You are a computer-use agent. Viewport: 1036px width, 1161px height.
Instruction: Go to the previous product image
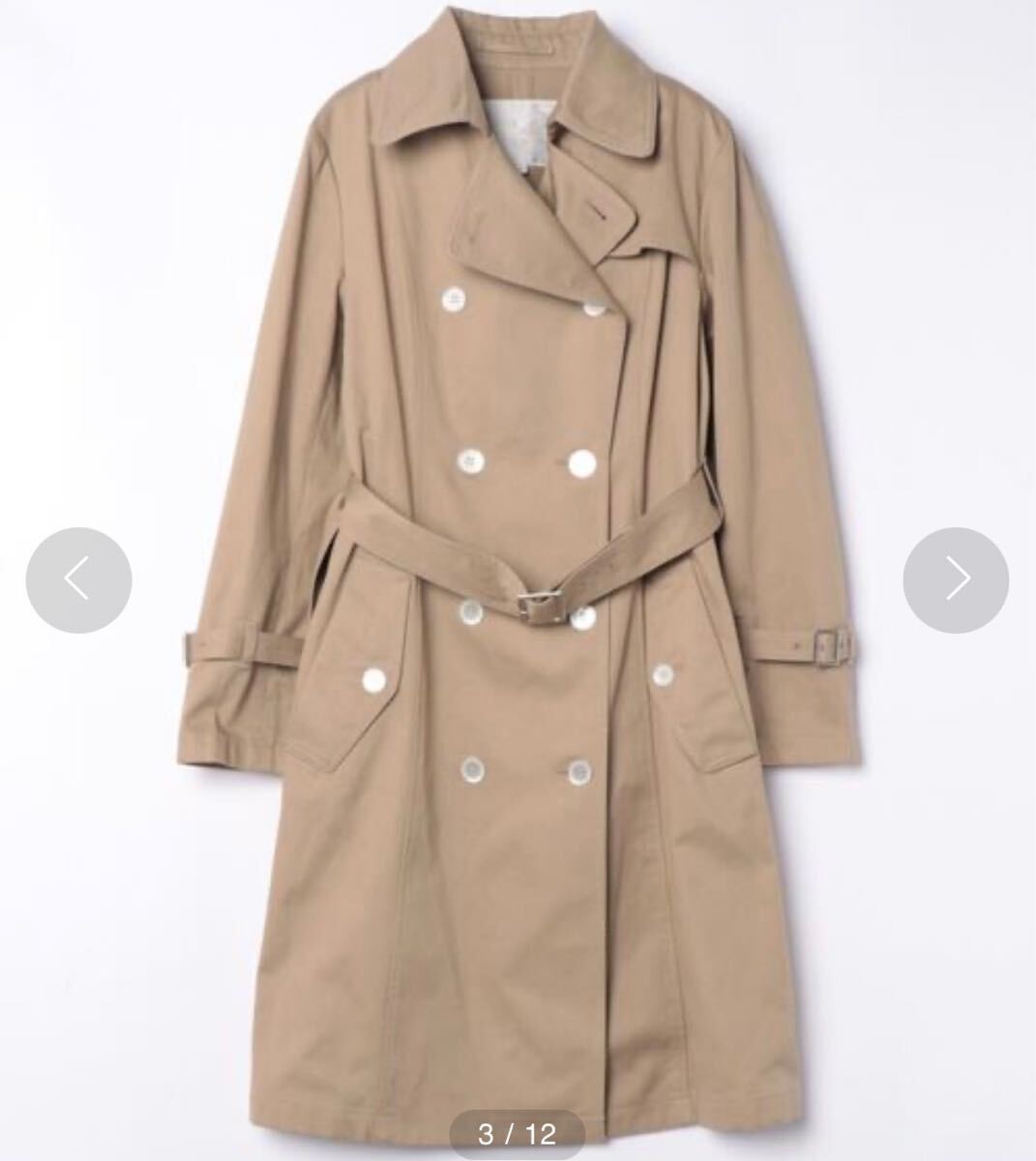tap(78, 580)
